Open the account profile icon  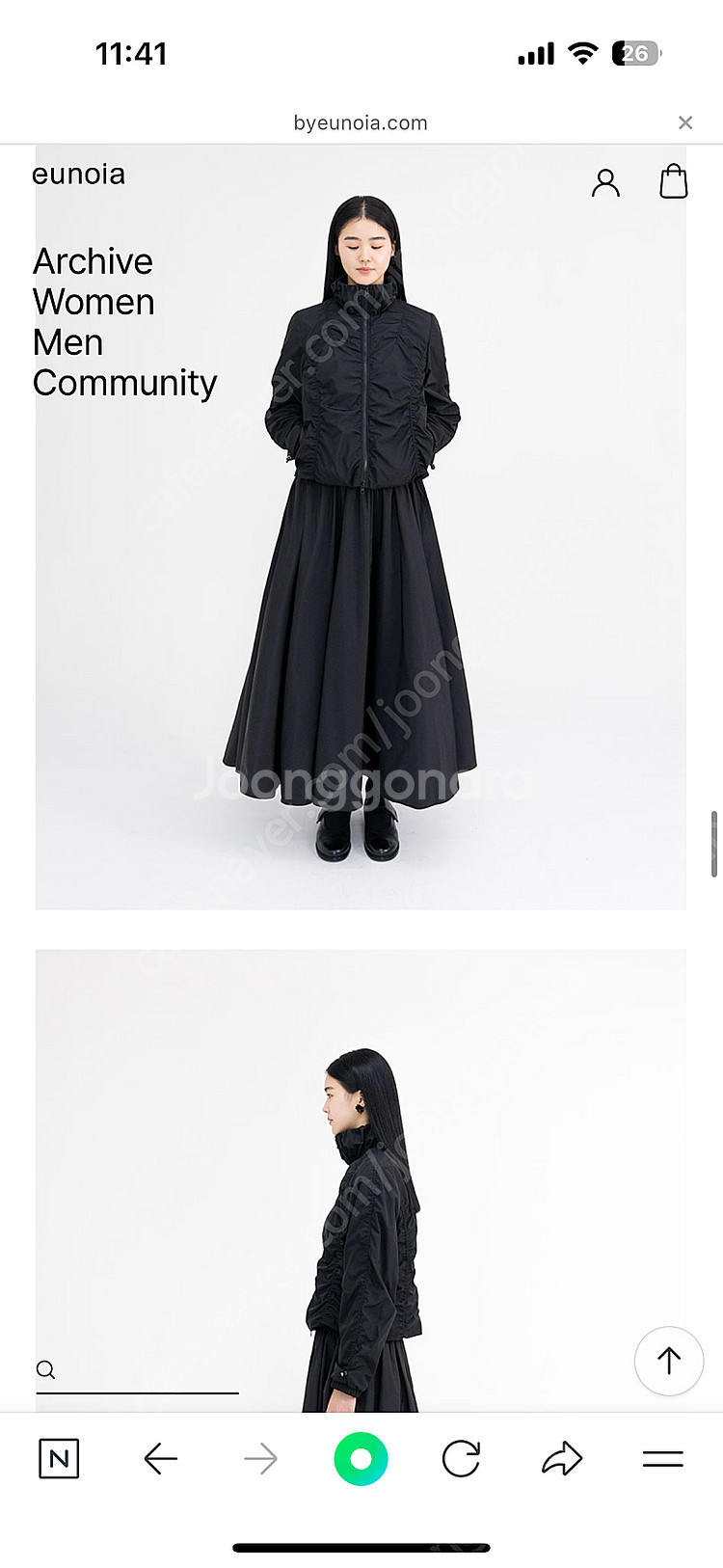coord(605,182)
